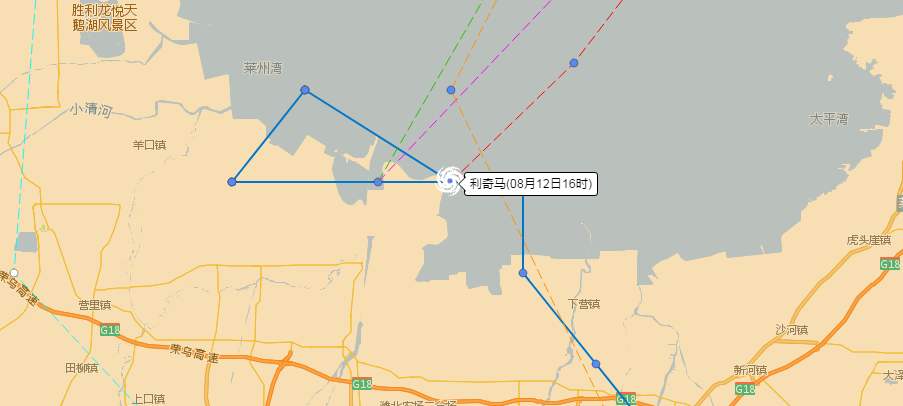Image resolution: width=903 pixels, height=406 pixels.
Task: Tap the Lekima typhoon icon
Action: (x=450, y=181)
